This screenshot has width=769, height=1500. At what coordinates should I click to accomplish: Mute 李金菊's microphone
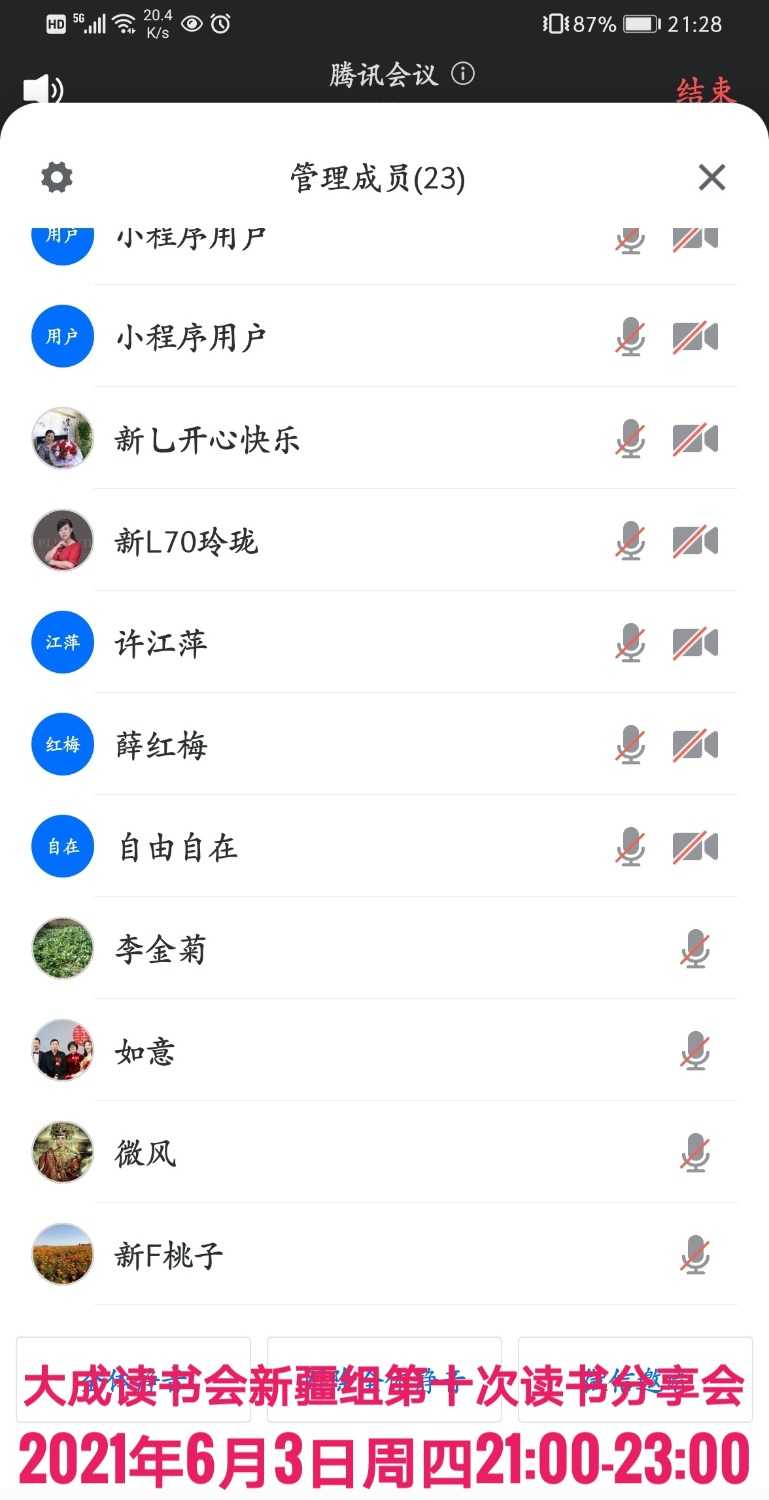(x=695, y=948)
